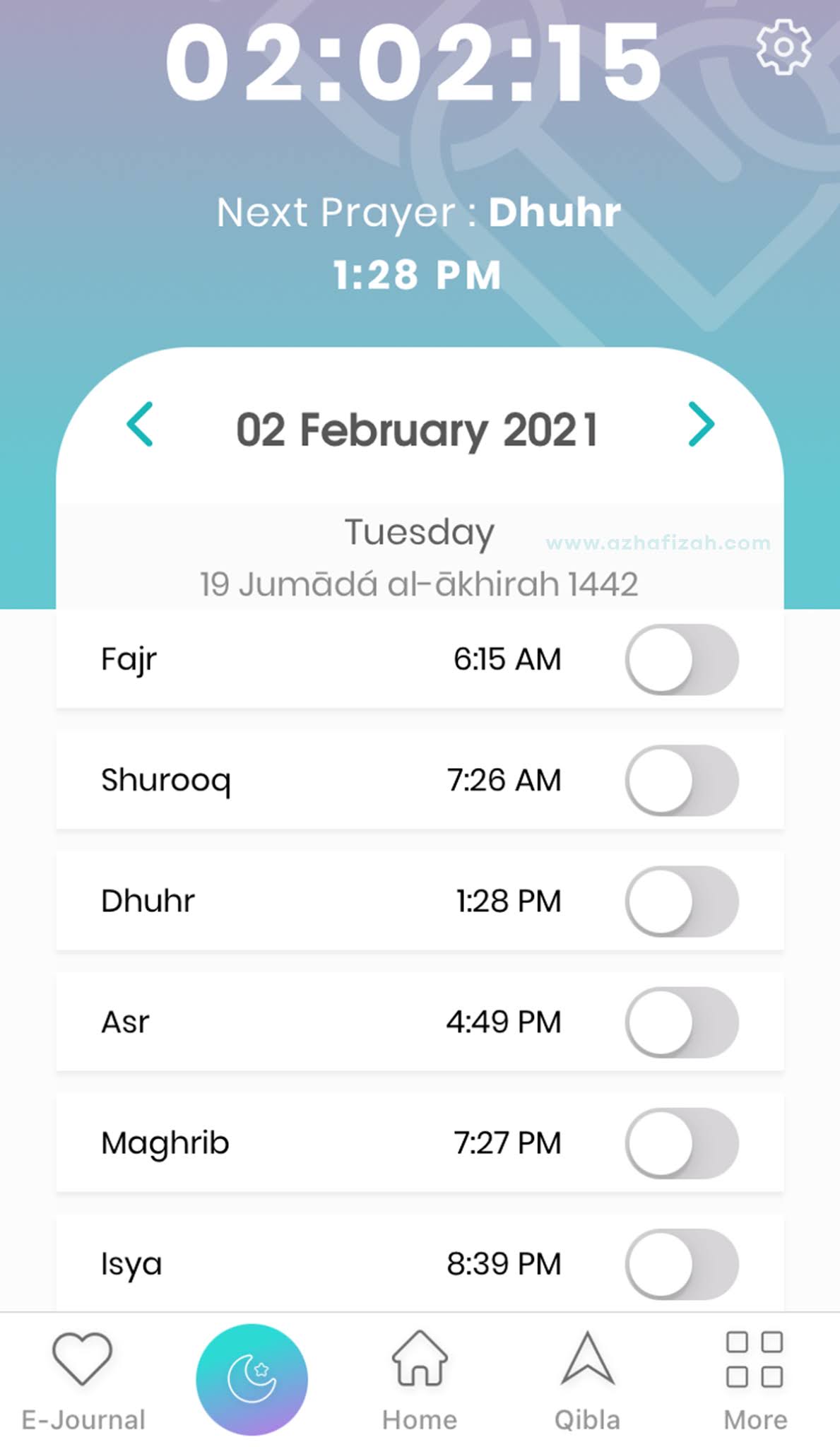This screenshot has height=1447, width=840.
Task: Go to the next date
Action: pos(701,425)
